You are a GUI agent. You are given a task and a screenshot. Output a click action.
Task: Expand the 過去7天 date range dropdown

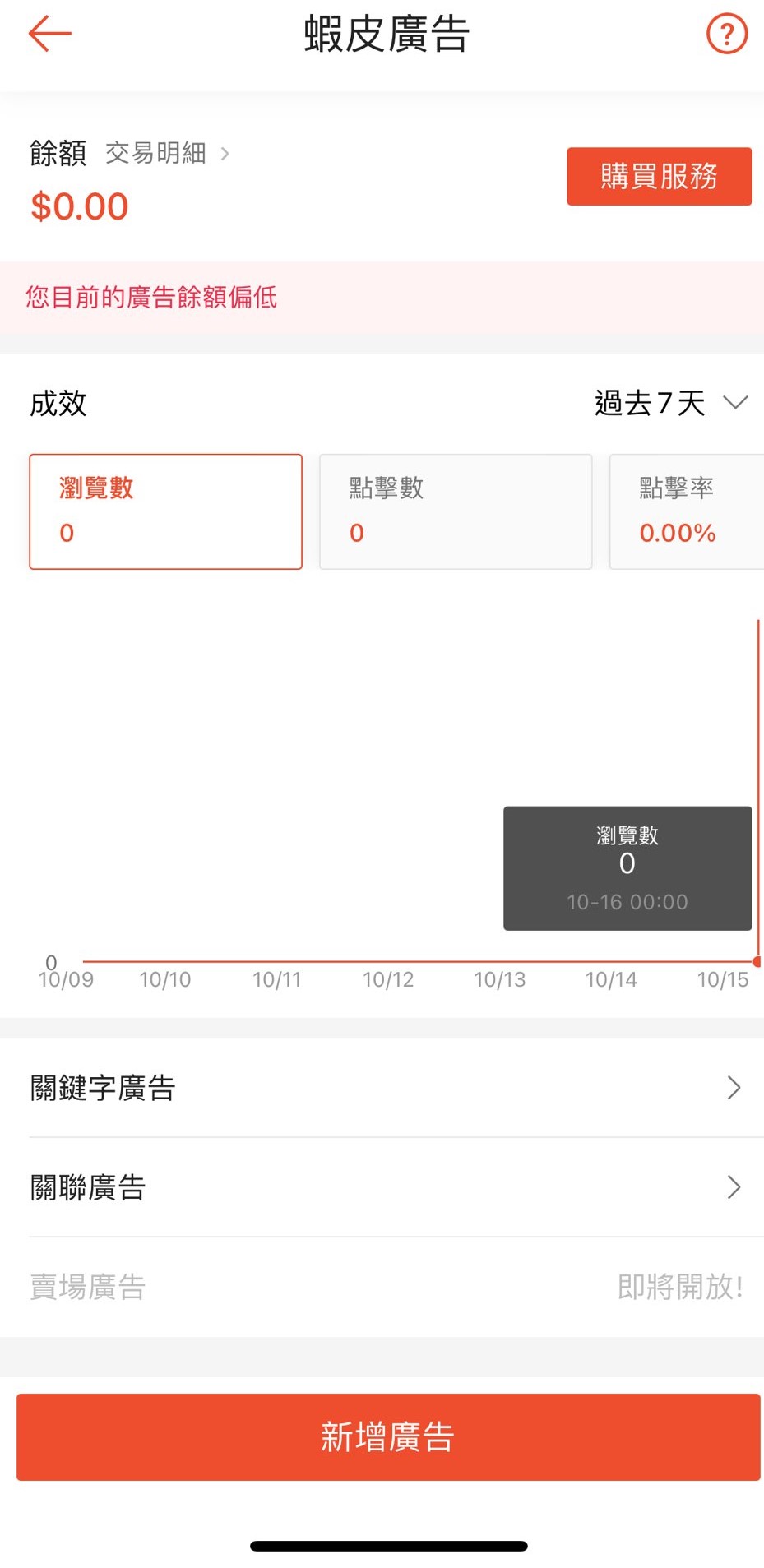coord(671,403)
